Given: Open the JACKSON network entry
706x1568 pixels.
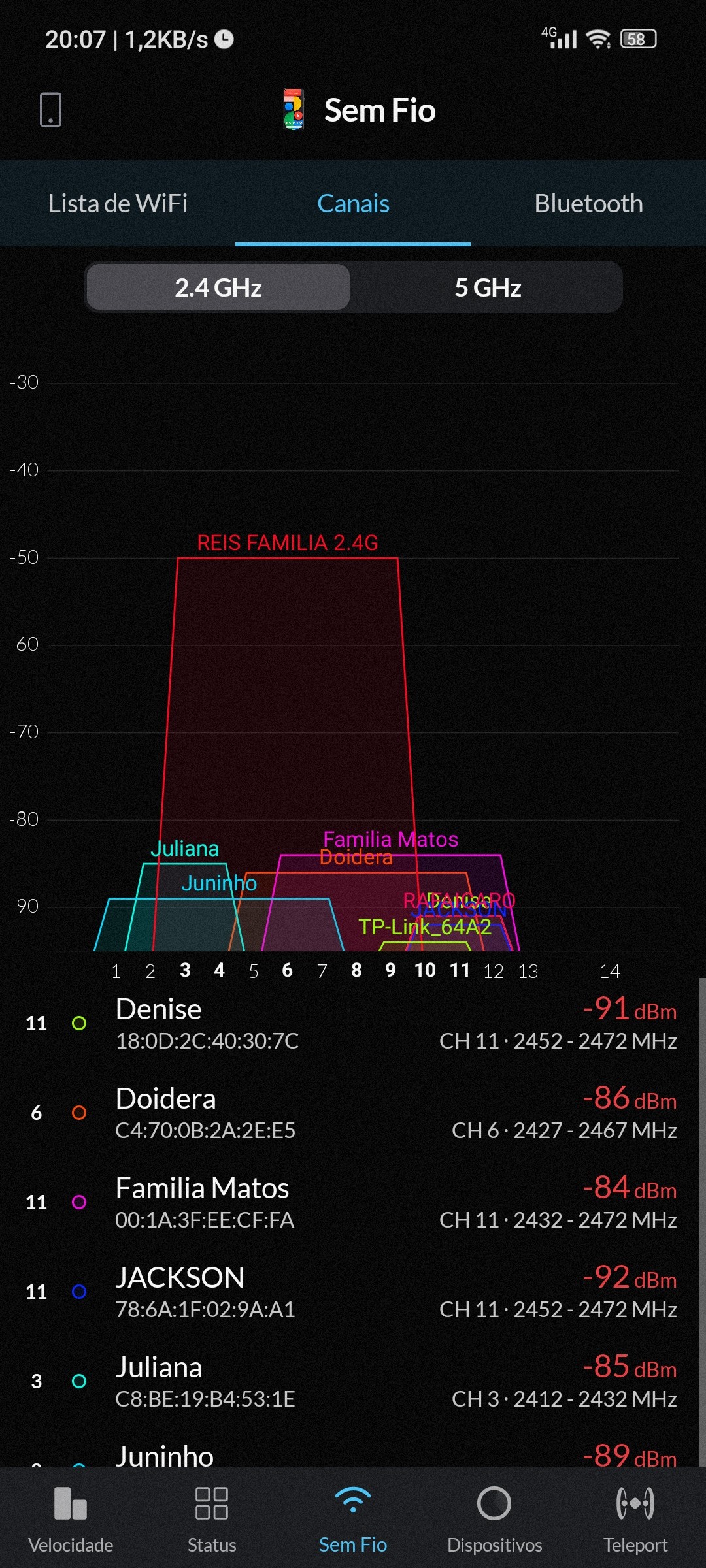Looking at the screenshot, I should tap(353, 1292).
